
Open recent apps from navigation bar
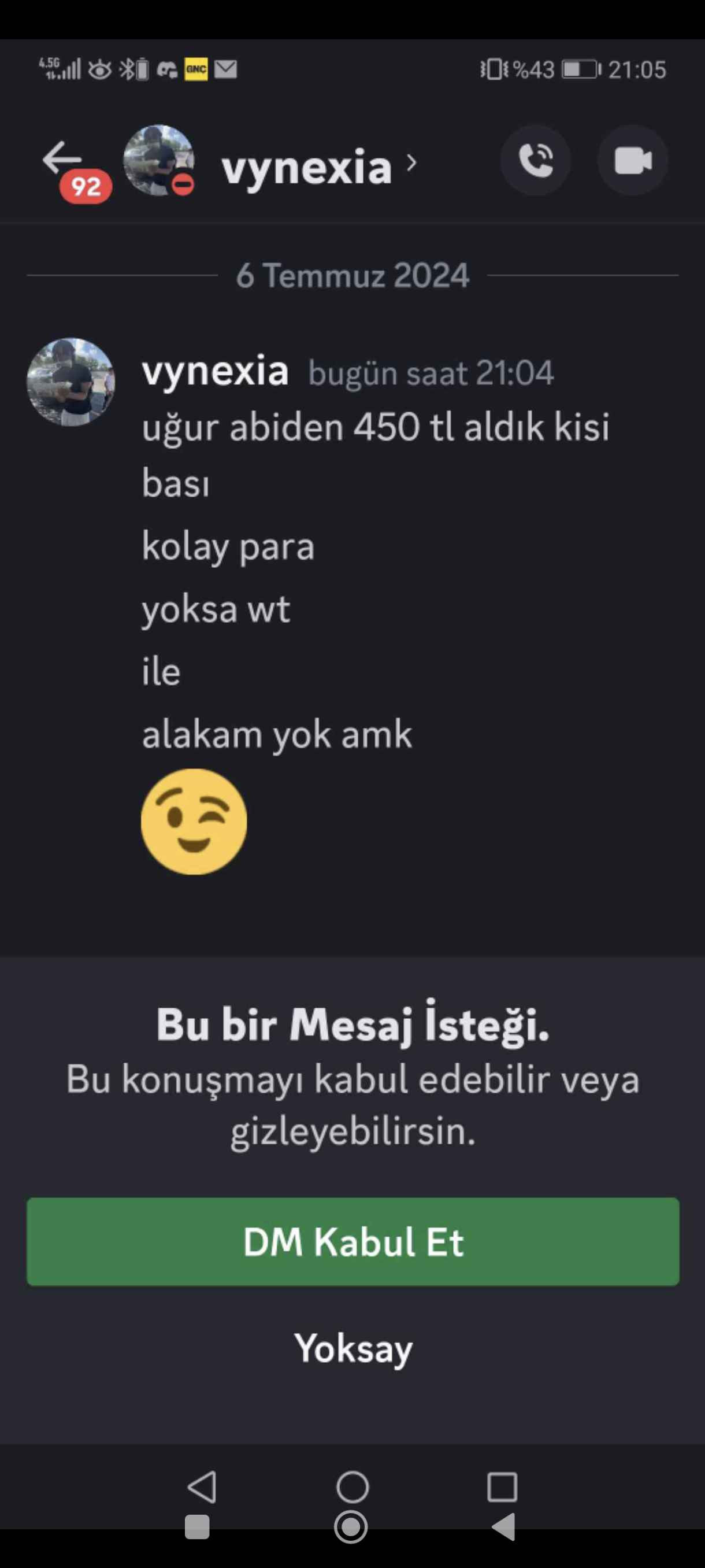tap(502, 1486)
